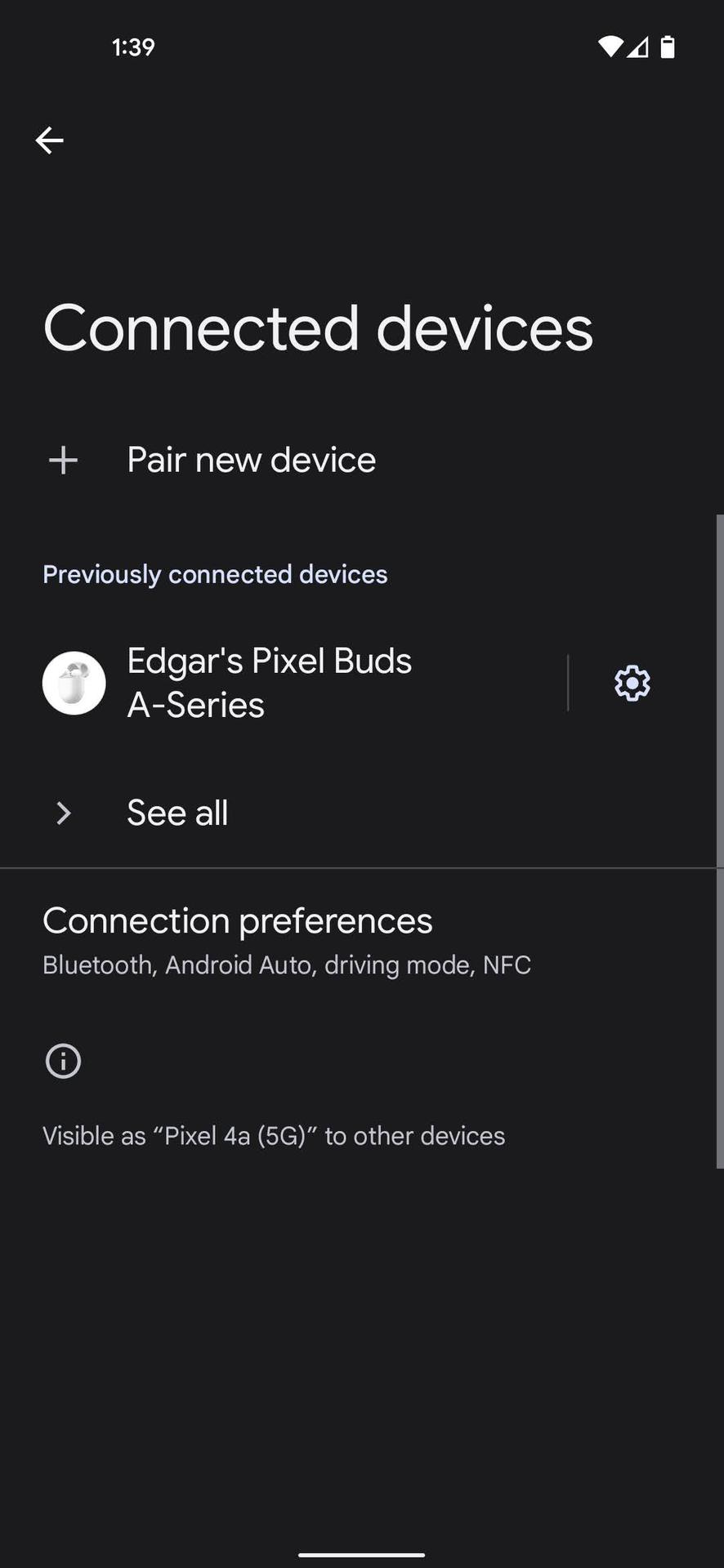See all previously connected devices
The image size is (724, 1568).
pyautogui.click(x=177, y=813)
